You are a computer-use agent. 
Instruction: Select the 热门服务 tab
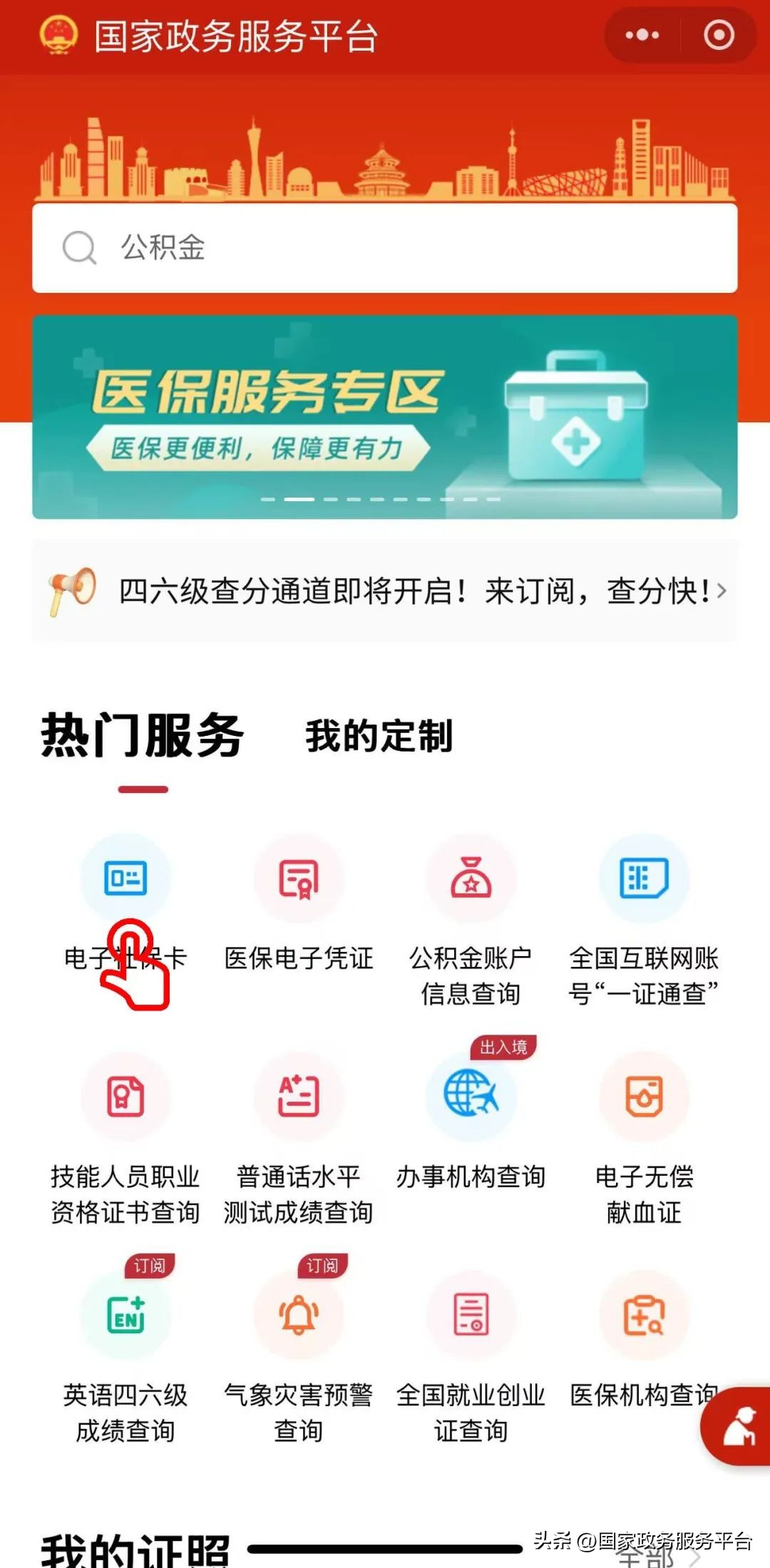click(x=143, y=737)
